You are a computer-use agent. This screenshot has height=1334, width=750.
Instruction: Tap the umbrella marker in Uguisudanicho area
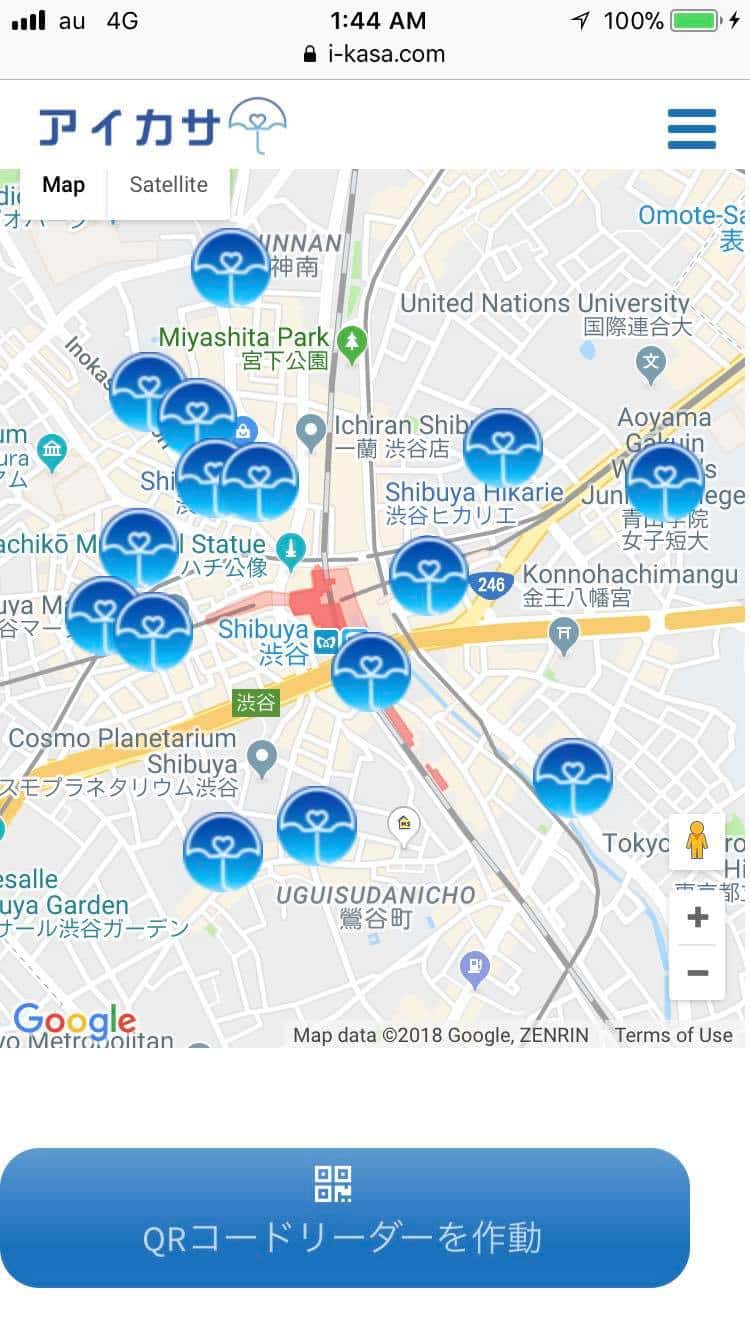coord(317,824)
